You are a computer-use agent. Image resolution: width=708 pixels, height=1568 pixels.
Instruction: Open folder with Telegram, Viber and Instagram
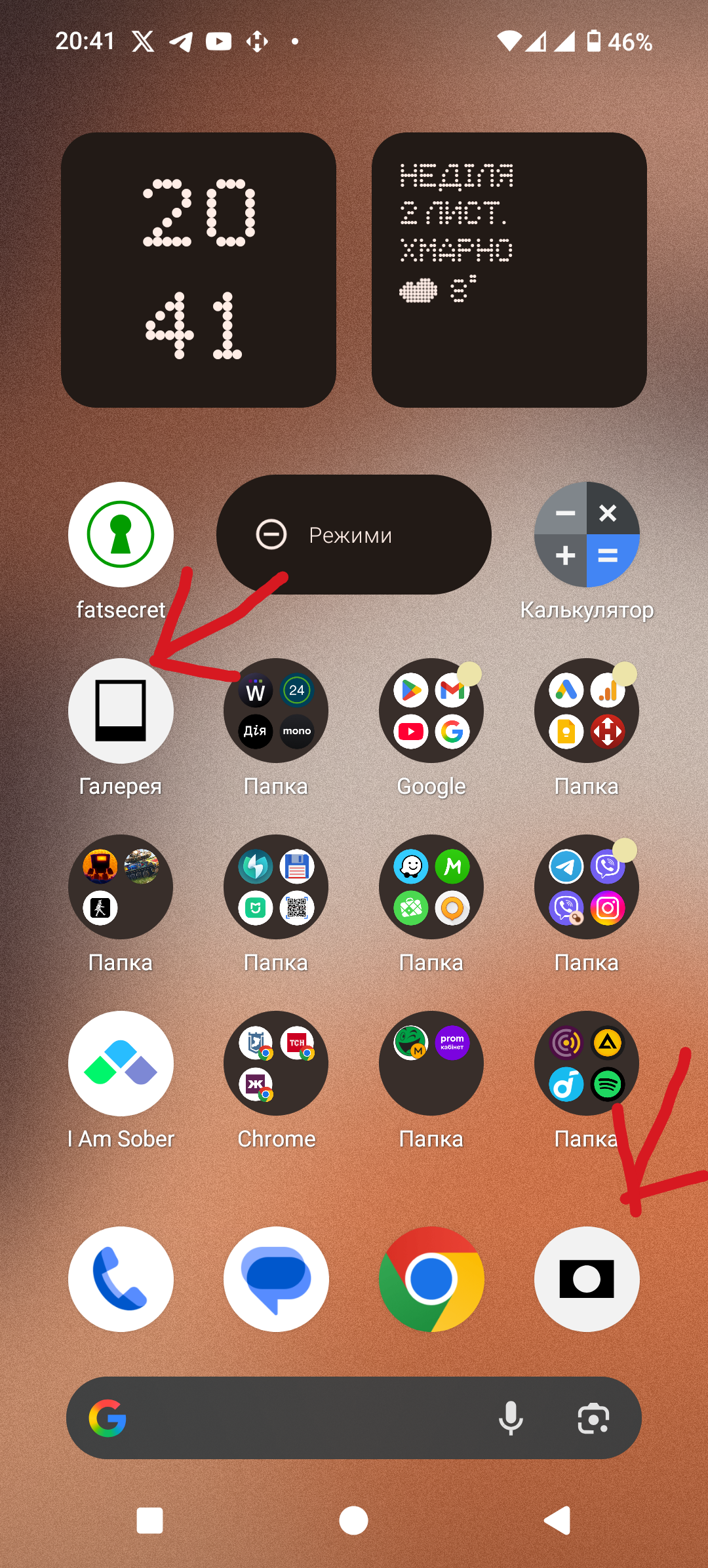pos(587,887)
